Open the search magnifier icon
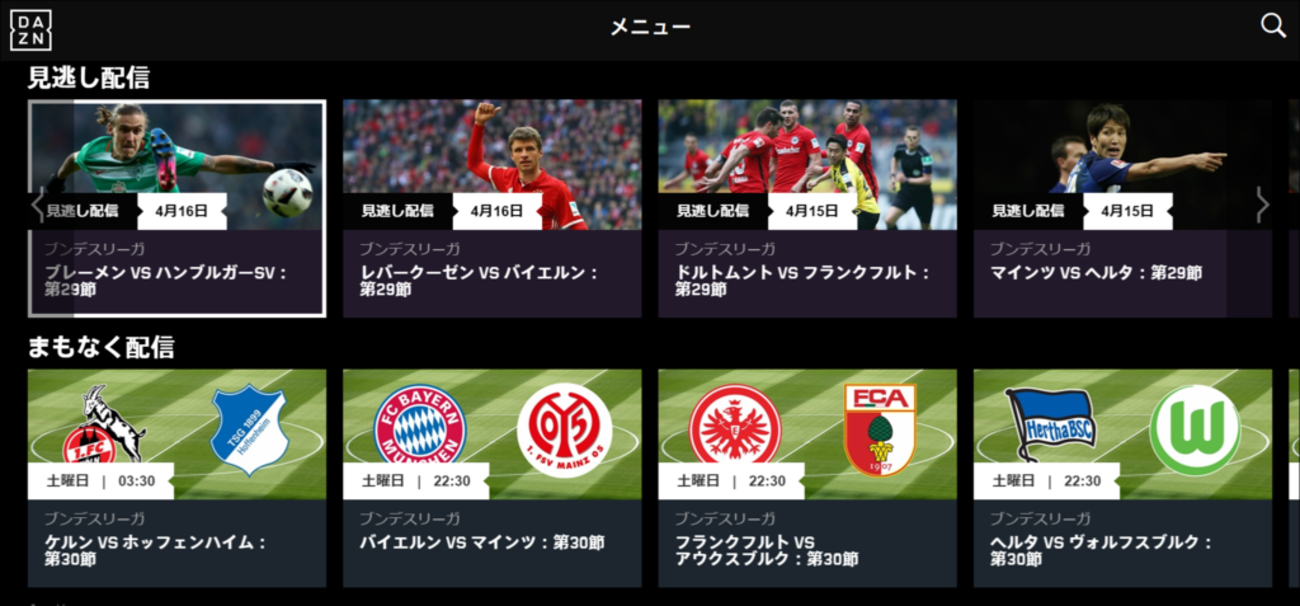The width and height of the screenshot is (1300, 606). (1272, 26)
